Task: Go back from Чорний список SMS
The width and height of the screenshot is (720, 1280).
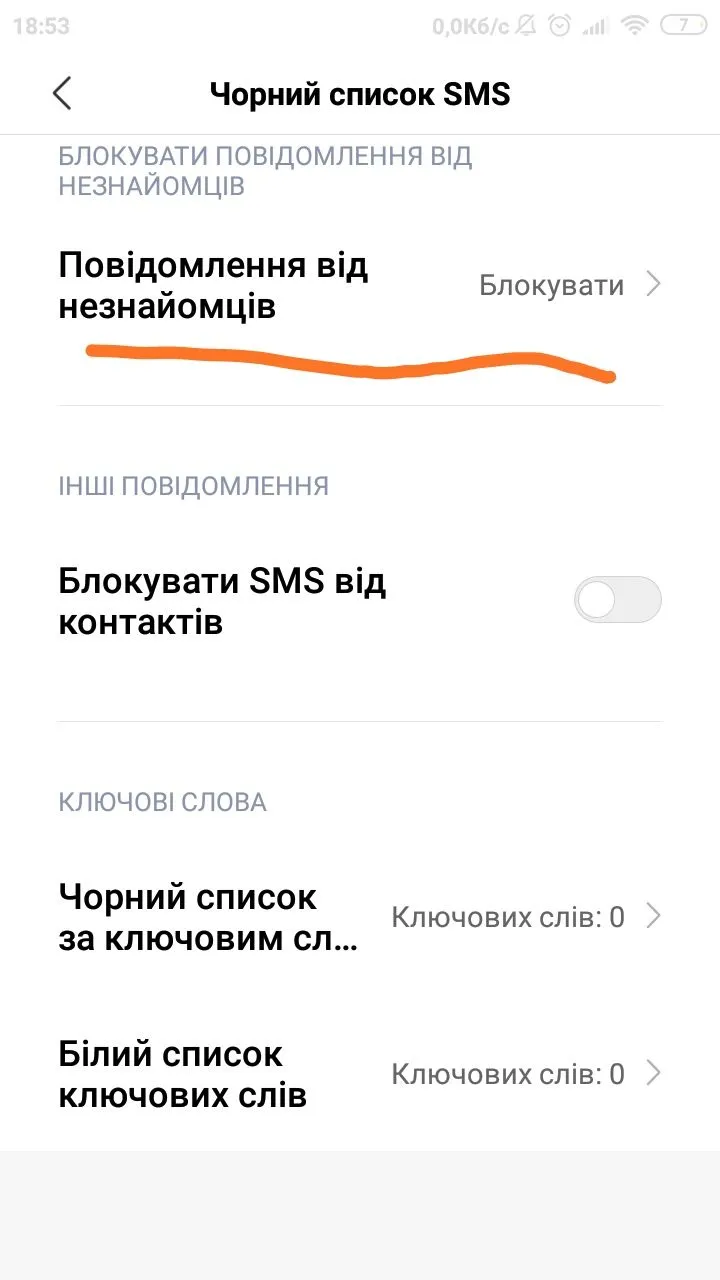Action: (x=62, y=94)
